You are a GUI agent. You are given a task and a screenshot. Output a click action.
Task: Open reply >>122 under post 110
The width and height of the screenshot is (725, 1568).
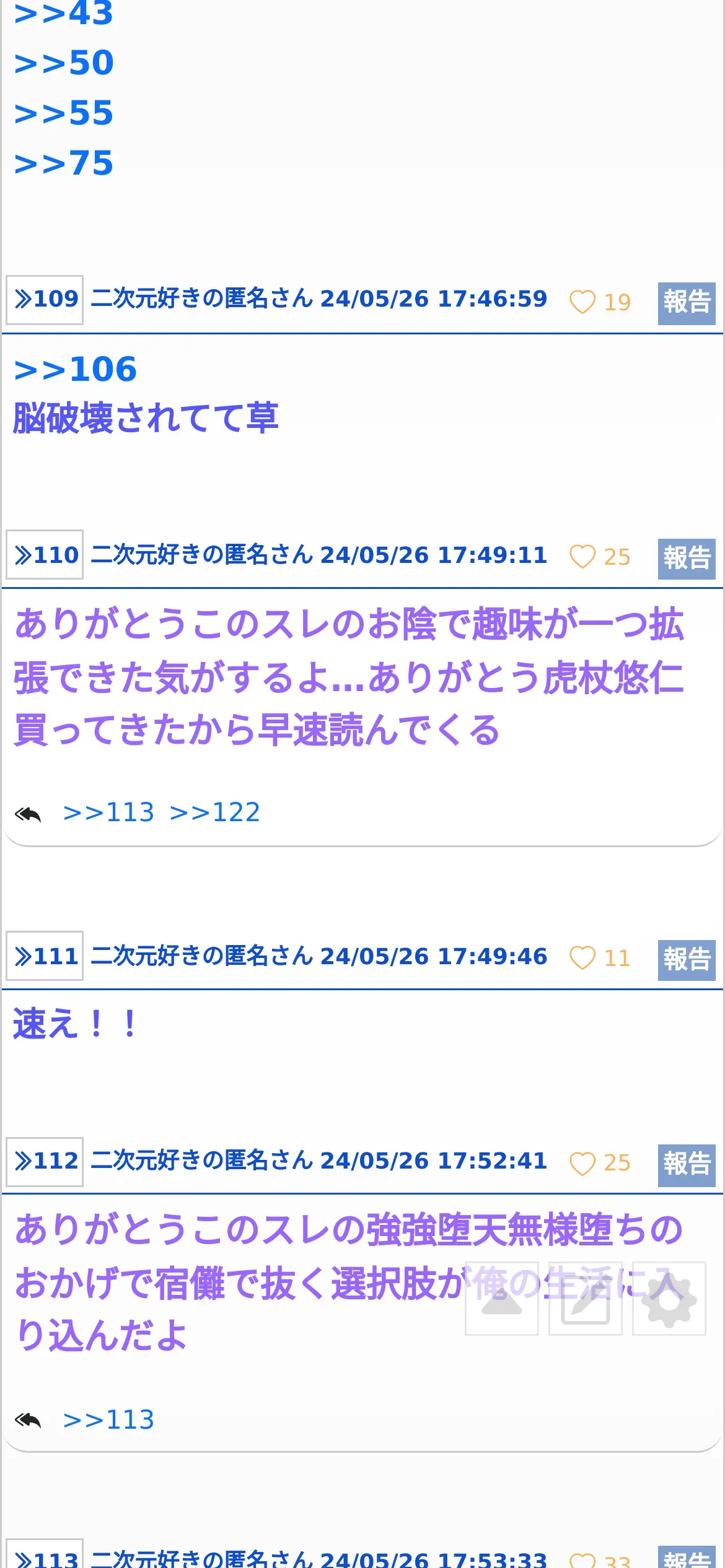pos(214,812)
